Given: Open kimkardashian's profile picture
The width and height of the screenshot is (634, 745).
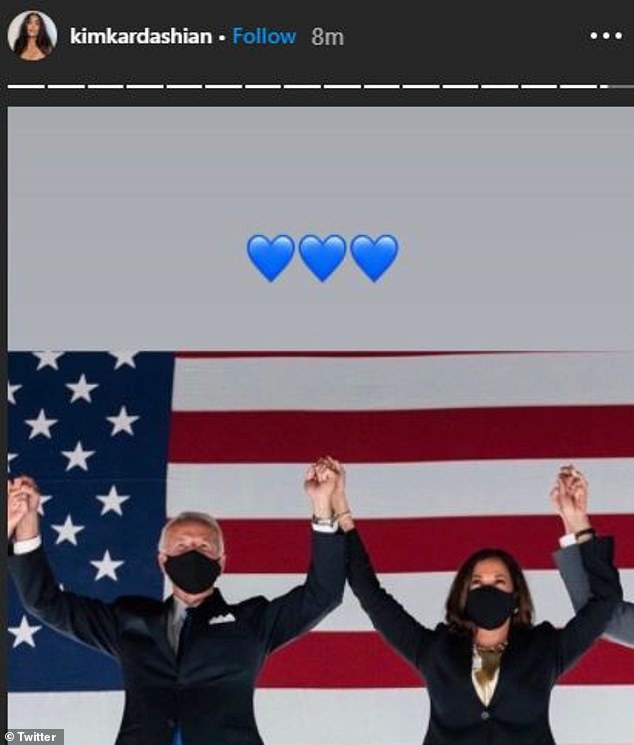Looking at the screenshot, I should click(x=32, y=36).
